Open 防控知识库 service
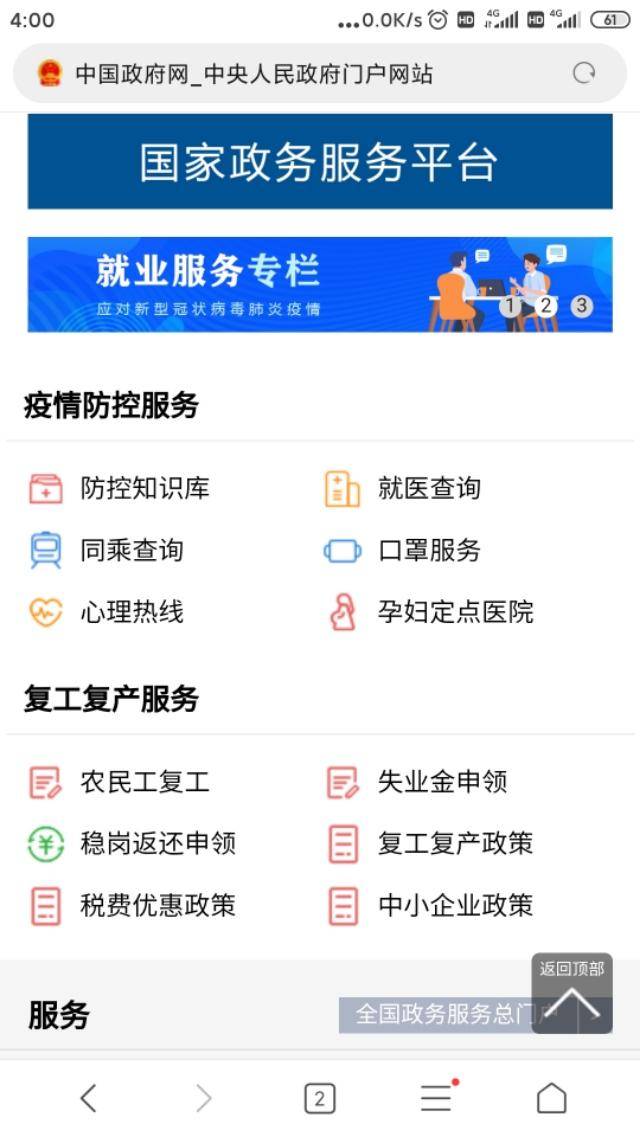Viewport: 640px width, 1137px height. (144, 489)
